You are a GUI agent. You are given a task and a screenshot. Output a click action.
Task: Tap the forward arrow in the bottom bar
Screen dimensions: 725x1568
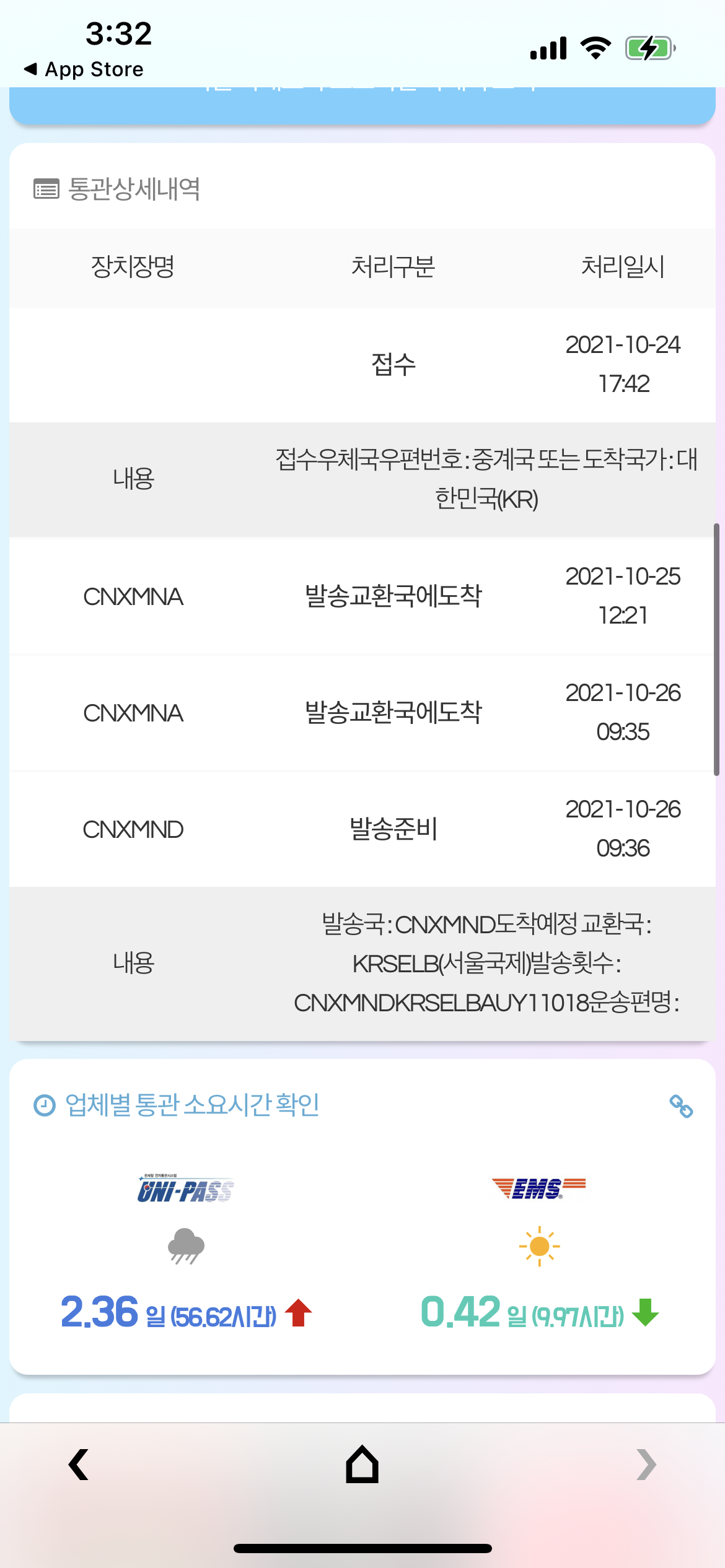646,1465
